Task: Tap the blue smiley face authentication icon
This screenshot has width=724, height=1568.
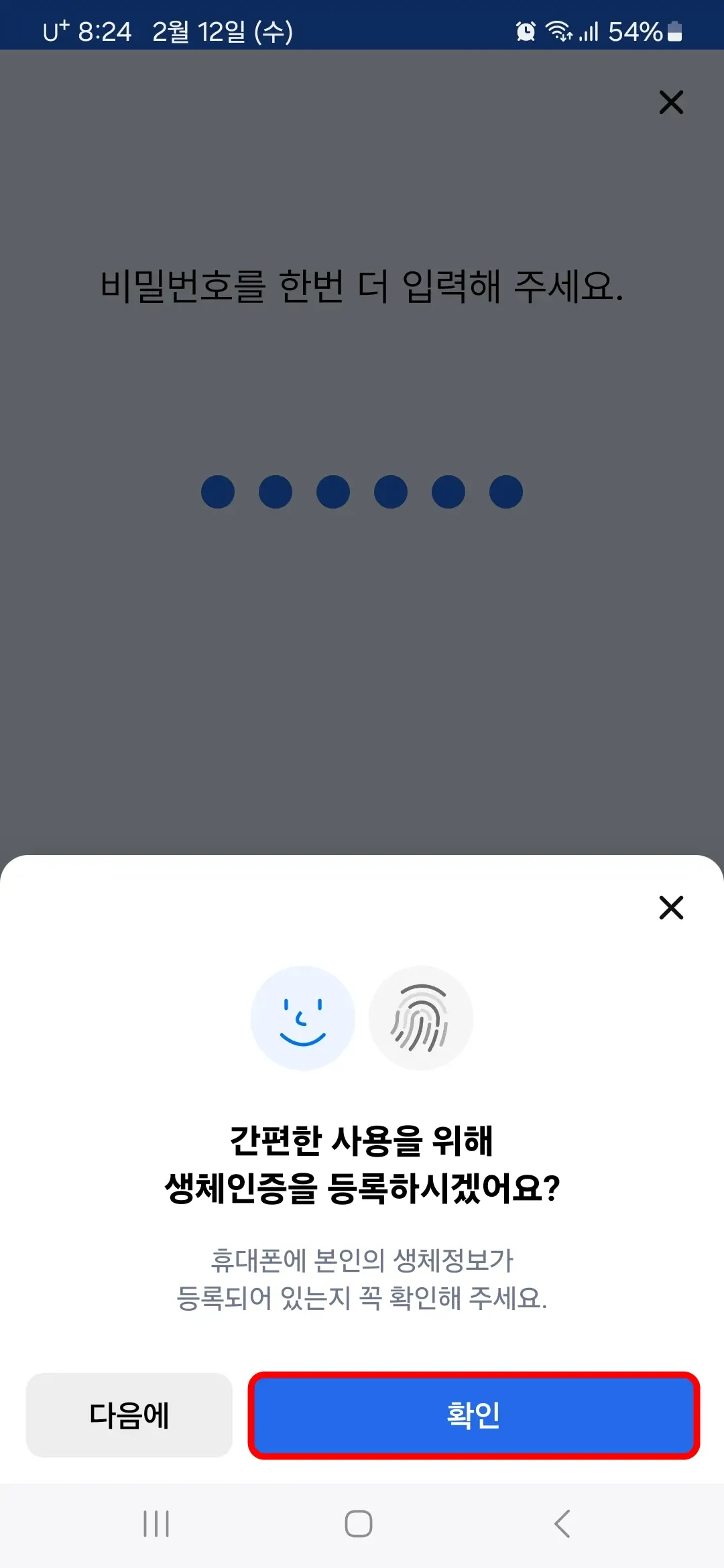Action: pos(302,1017)
